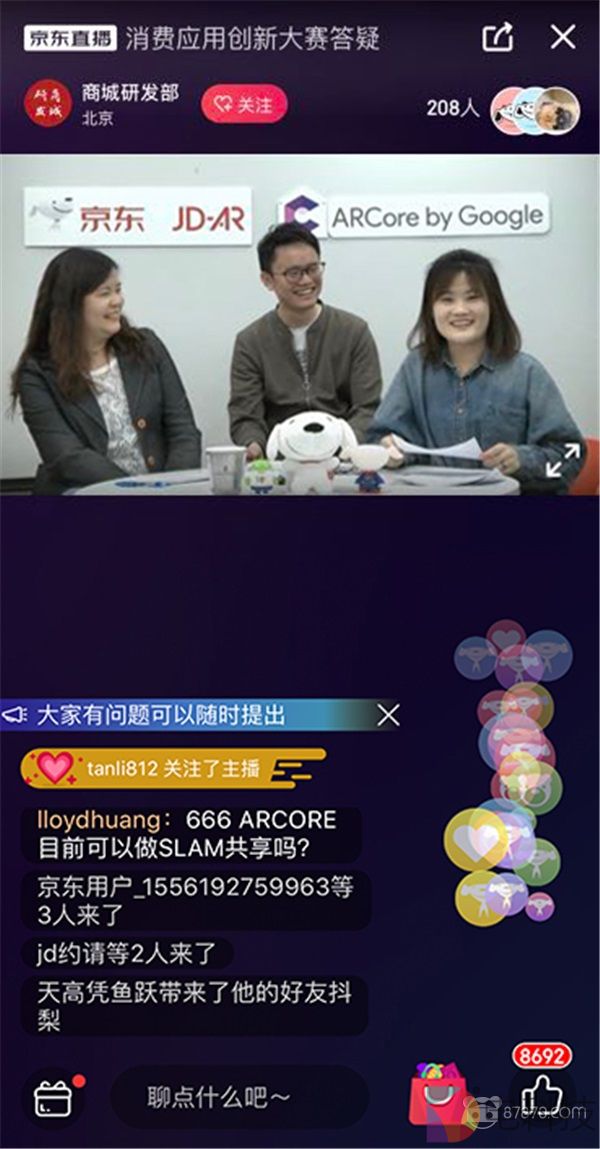Close the live stream
The width and height of the screenshot is (600, 1149).
point(563,38)
